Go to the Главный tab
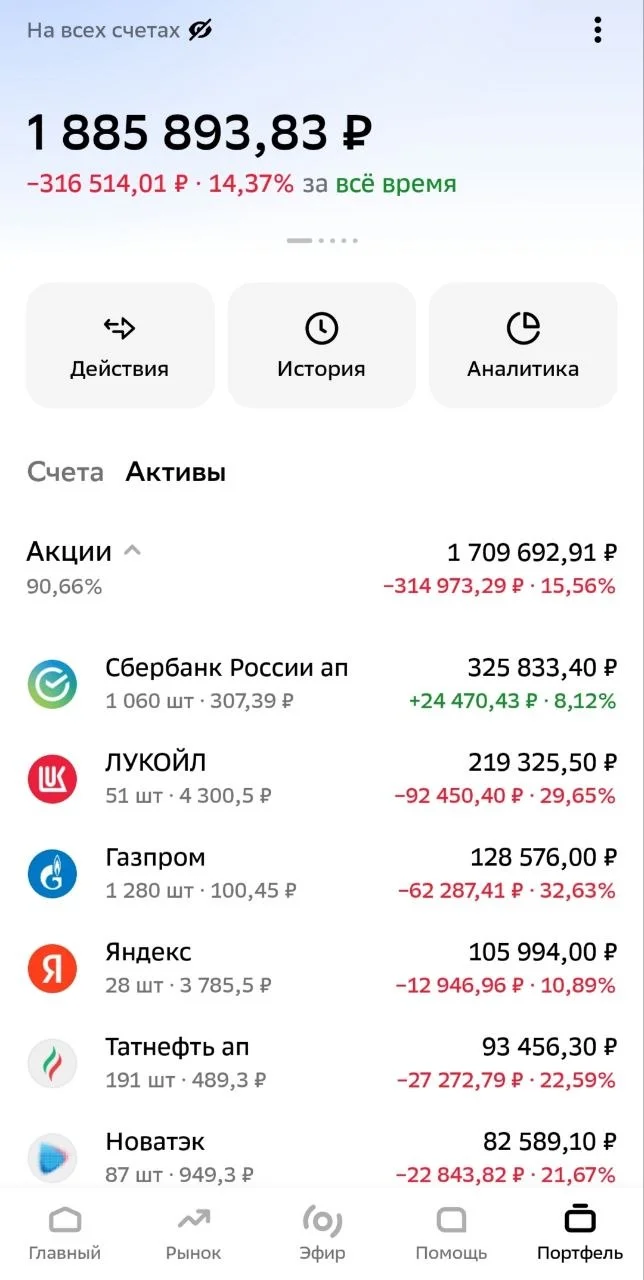The width and height of the screenshot is (644, 1280). (65, 1232)
